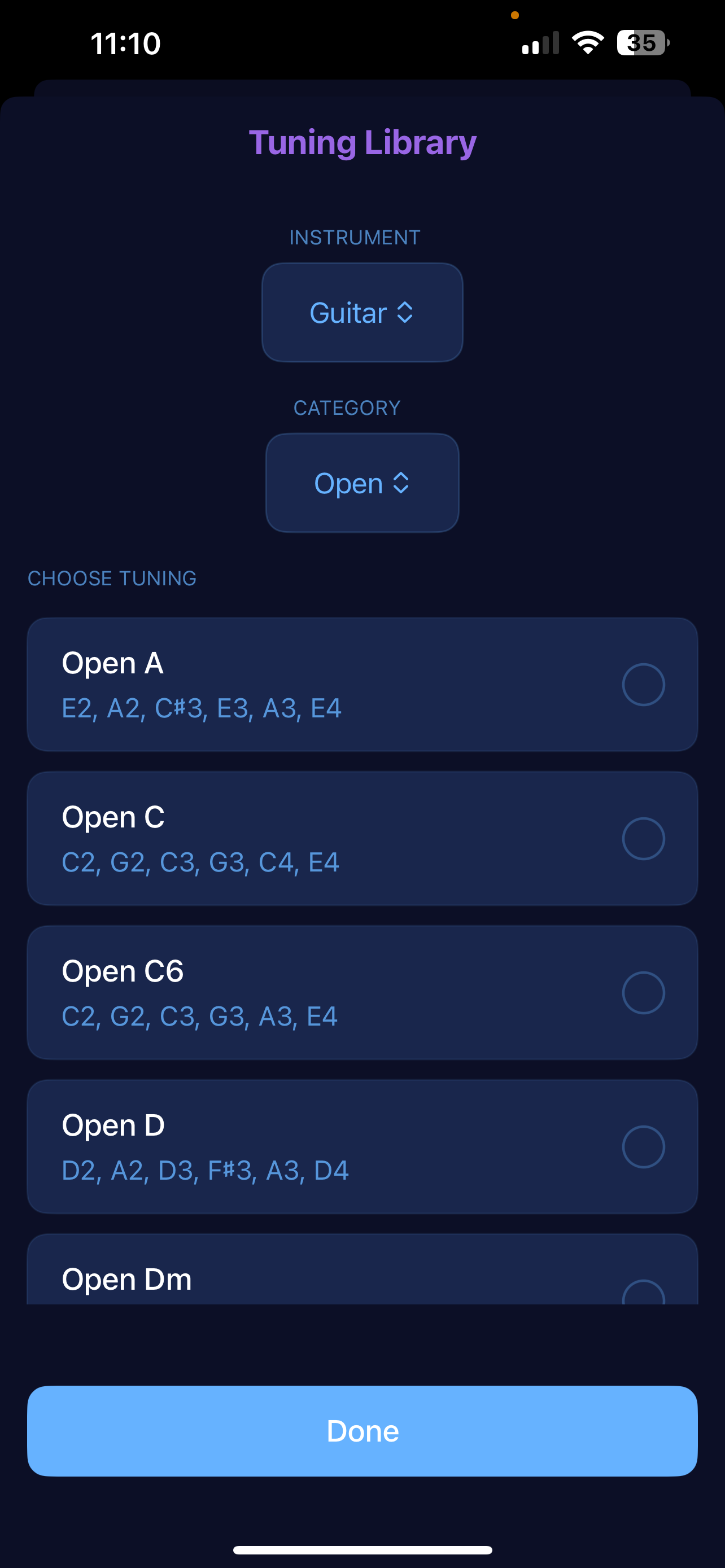The height and width of the screenshot is (1568, 725).
Task: Pick the Open C6 tuning
Action: (x=362, y=993)
